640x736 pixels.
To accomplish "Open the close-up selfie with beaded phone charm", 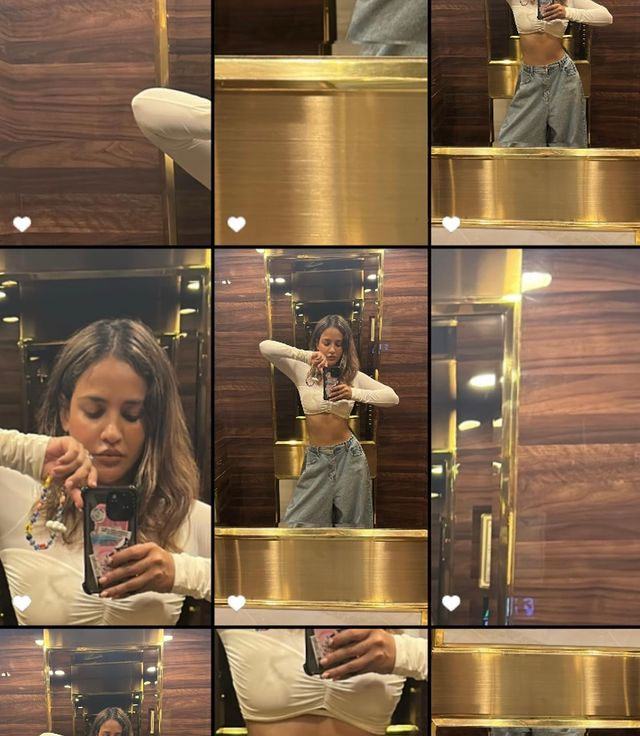I will tap(105, 437).
